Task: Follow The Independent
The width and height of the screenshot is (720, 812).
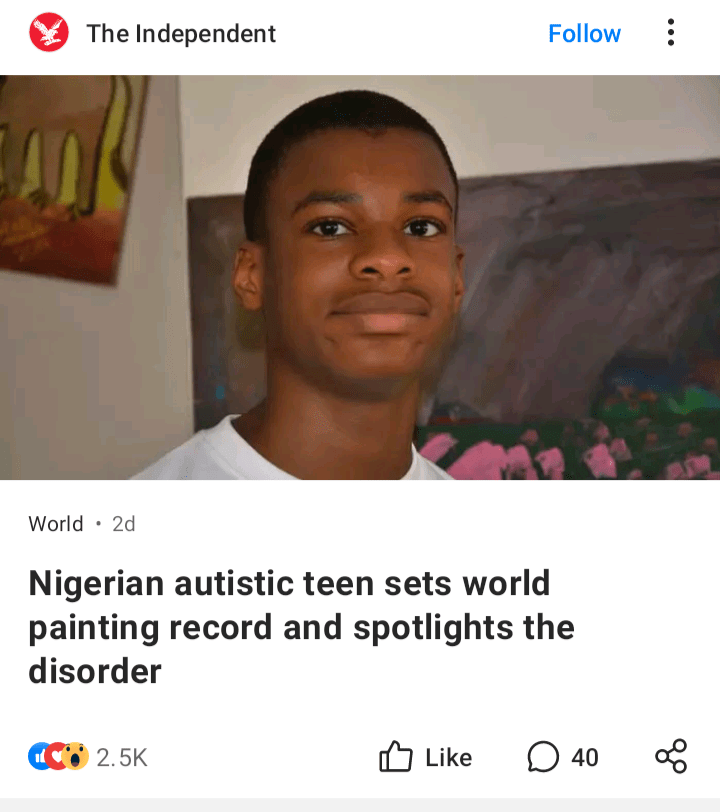Action: click(x=584, y=33)
